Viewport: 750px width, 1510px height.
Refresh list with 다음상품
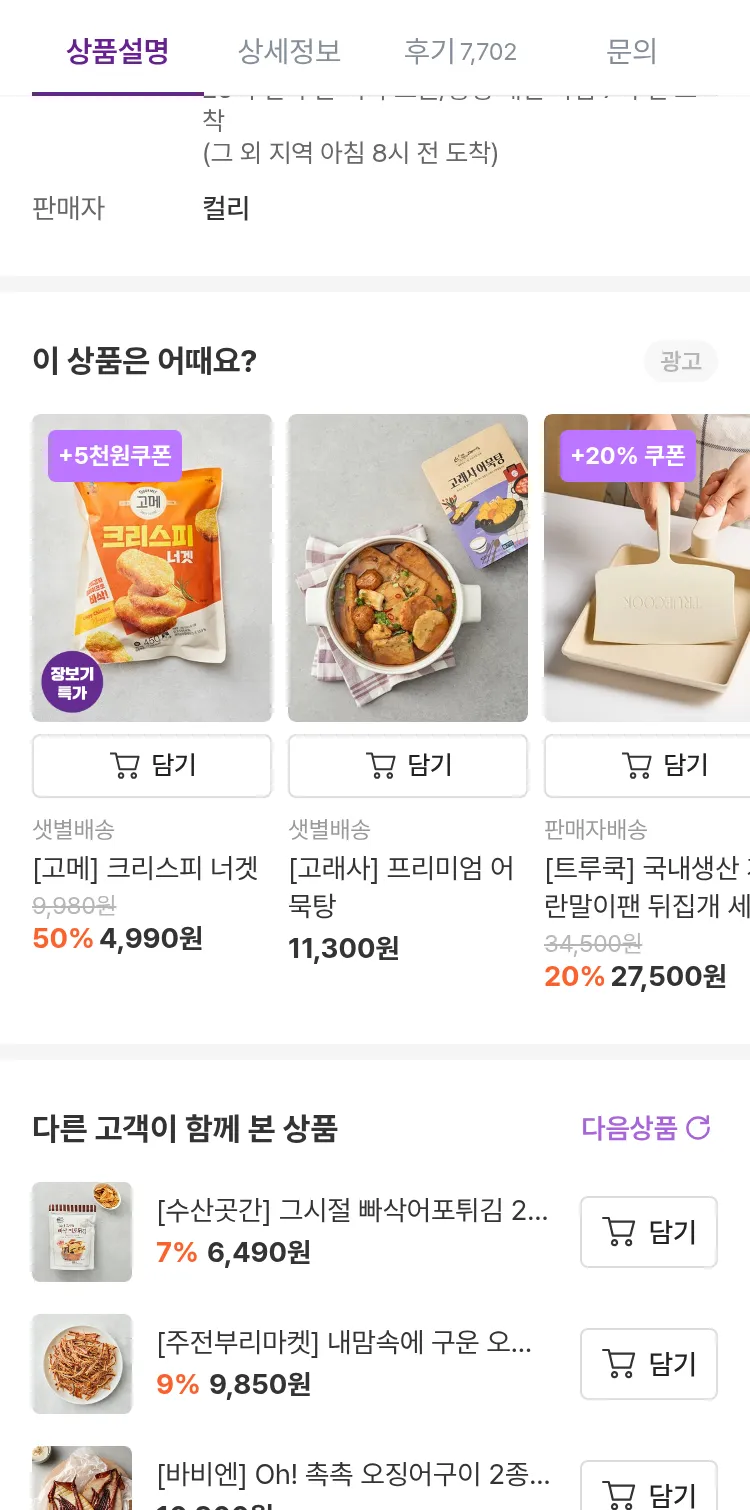pos(646,1128)
